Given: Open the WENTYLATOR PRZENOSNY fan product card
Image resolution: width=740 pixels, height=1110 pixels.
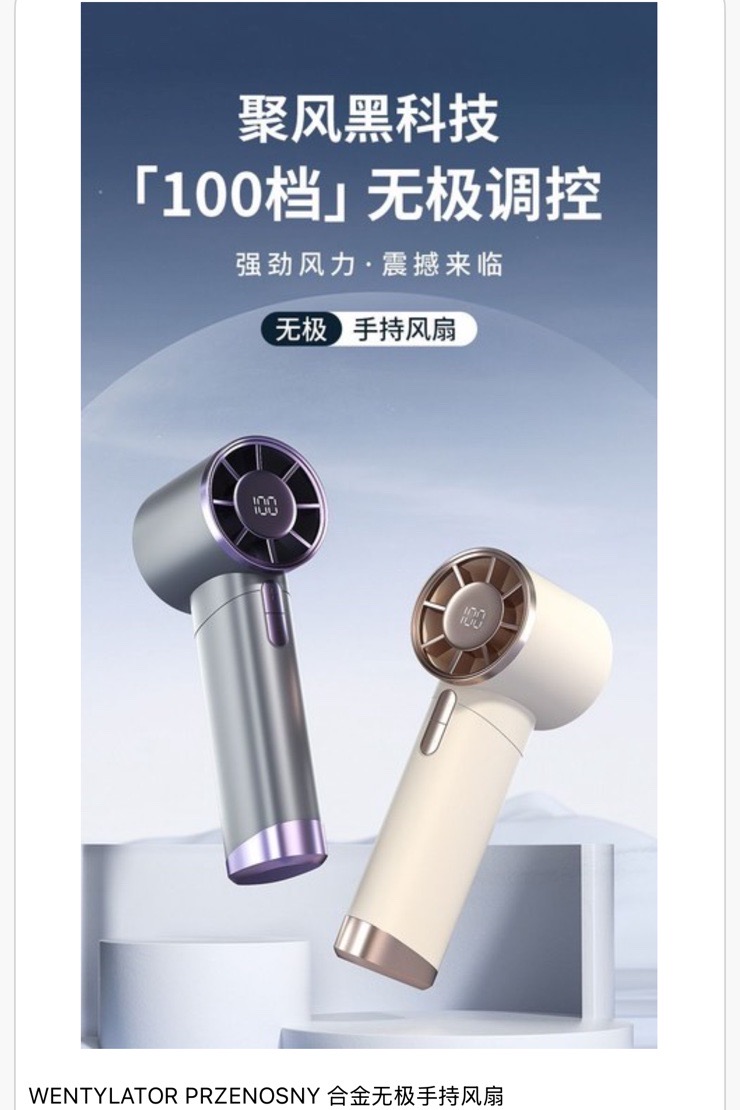Looking at the screenshot, I should [266, 1095].
